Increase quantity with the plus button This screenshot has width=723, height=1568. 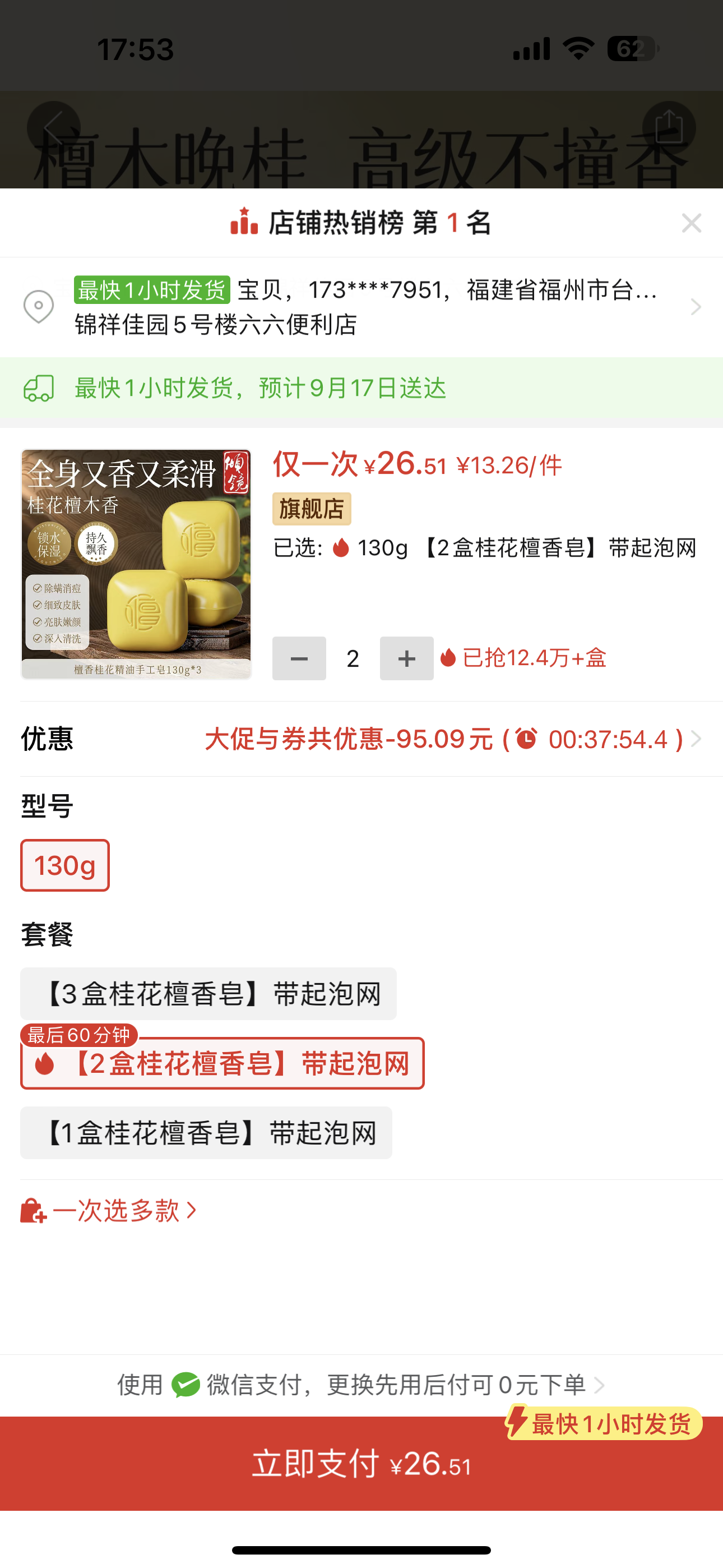click(406, 658)
